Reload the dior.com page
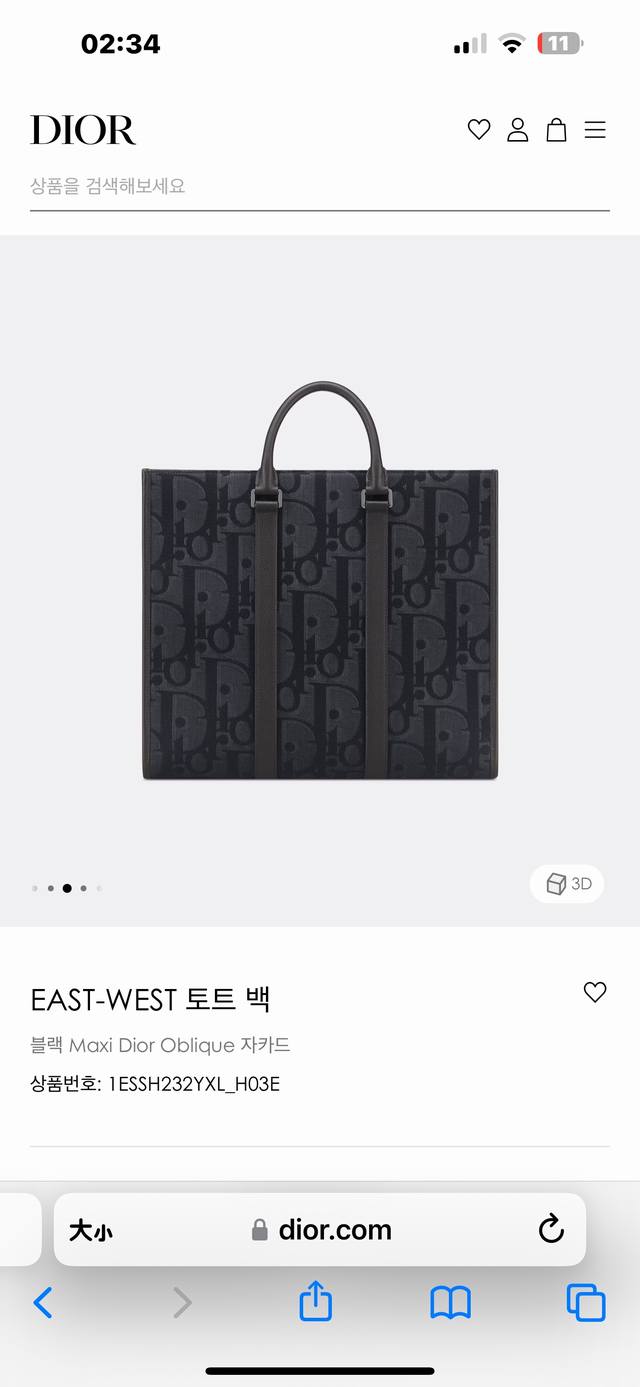Viewport: 640px width, 1387px height. coord(551,1230)
